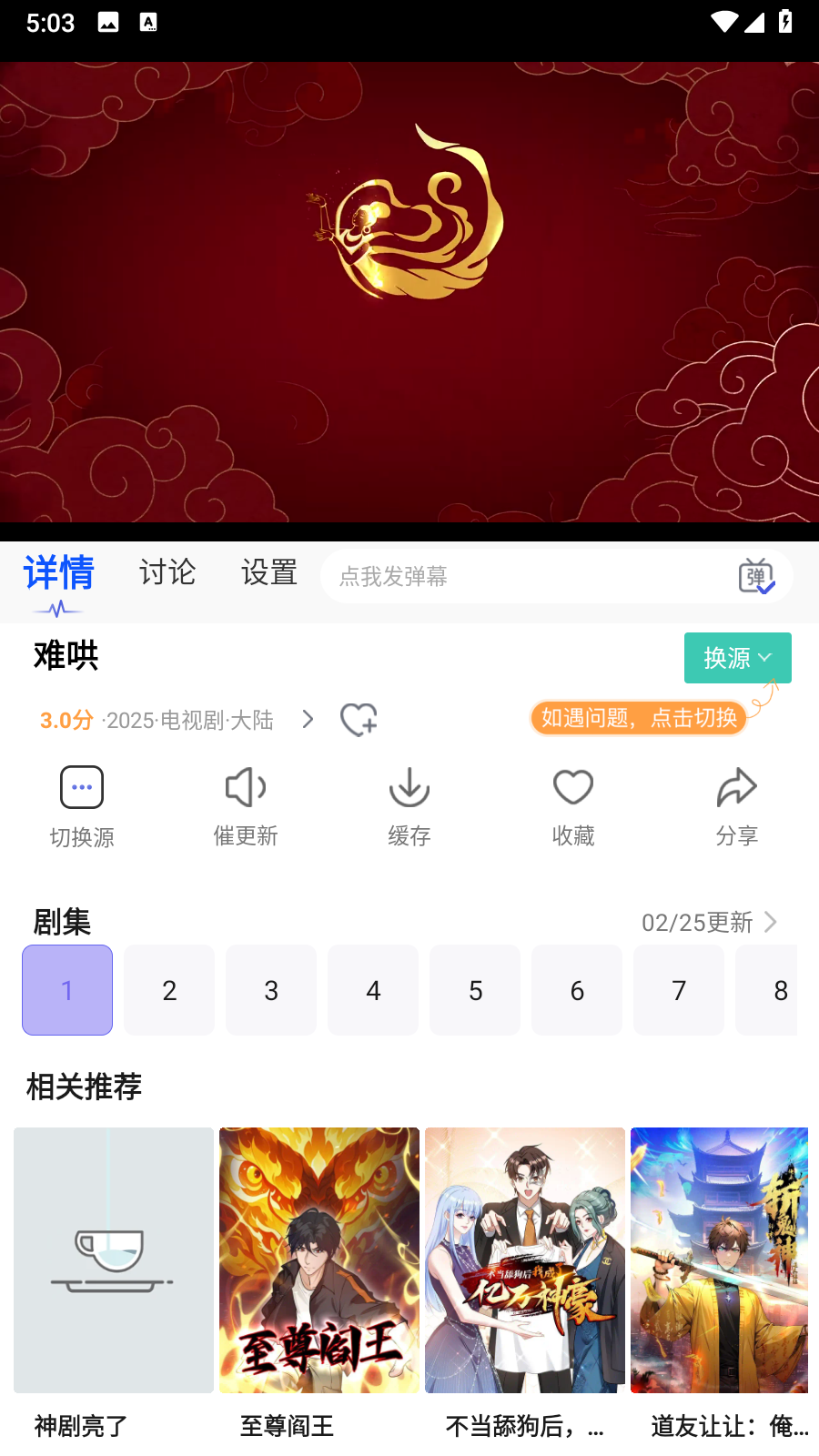This screenshot has width=819, height=1456.
Task: Select episode 2
Action: 169,990
